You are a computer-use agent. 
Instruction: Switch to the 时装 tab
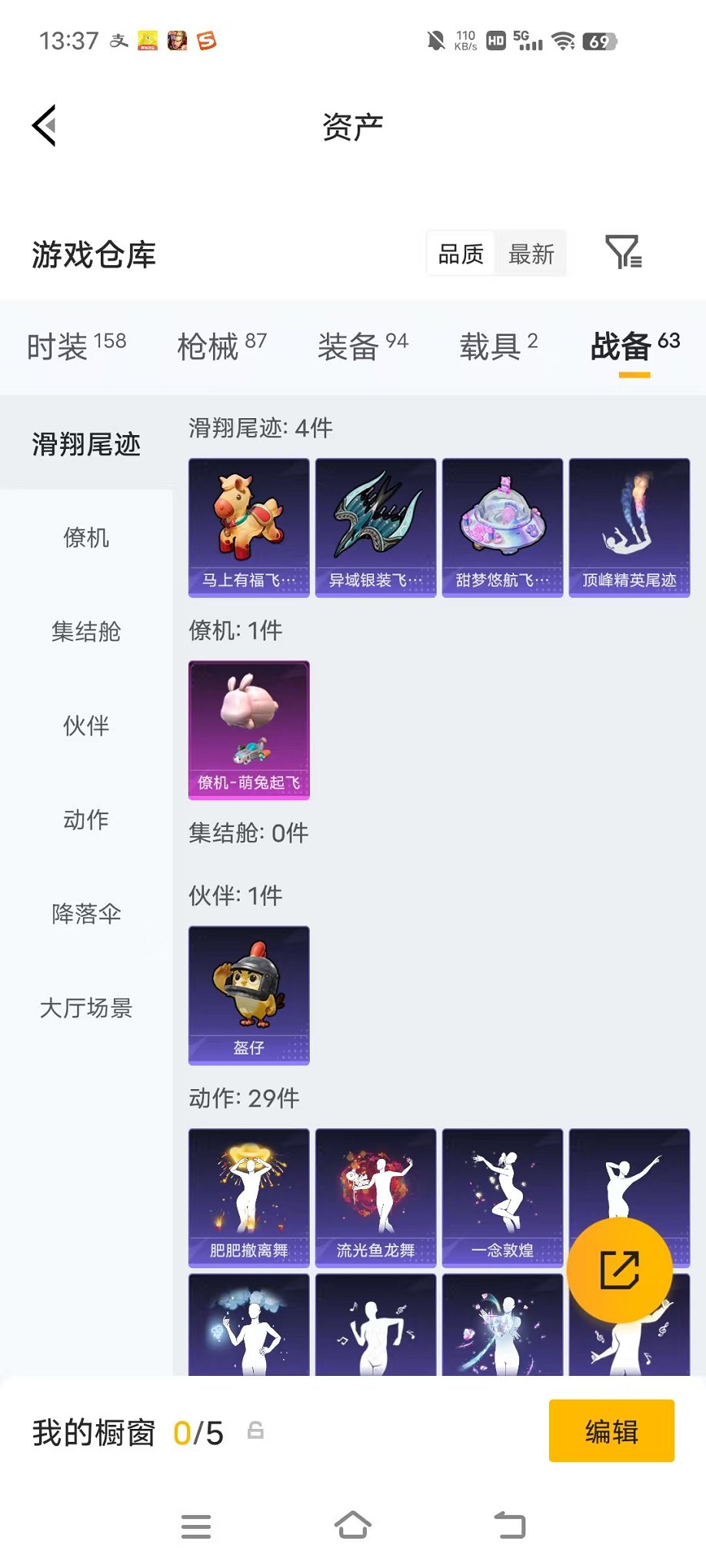77,347
